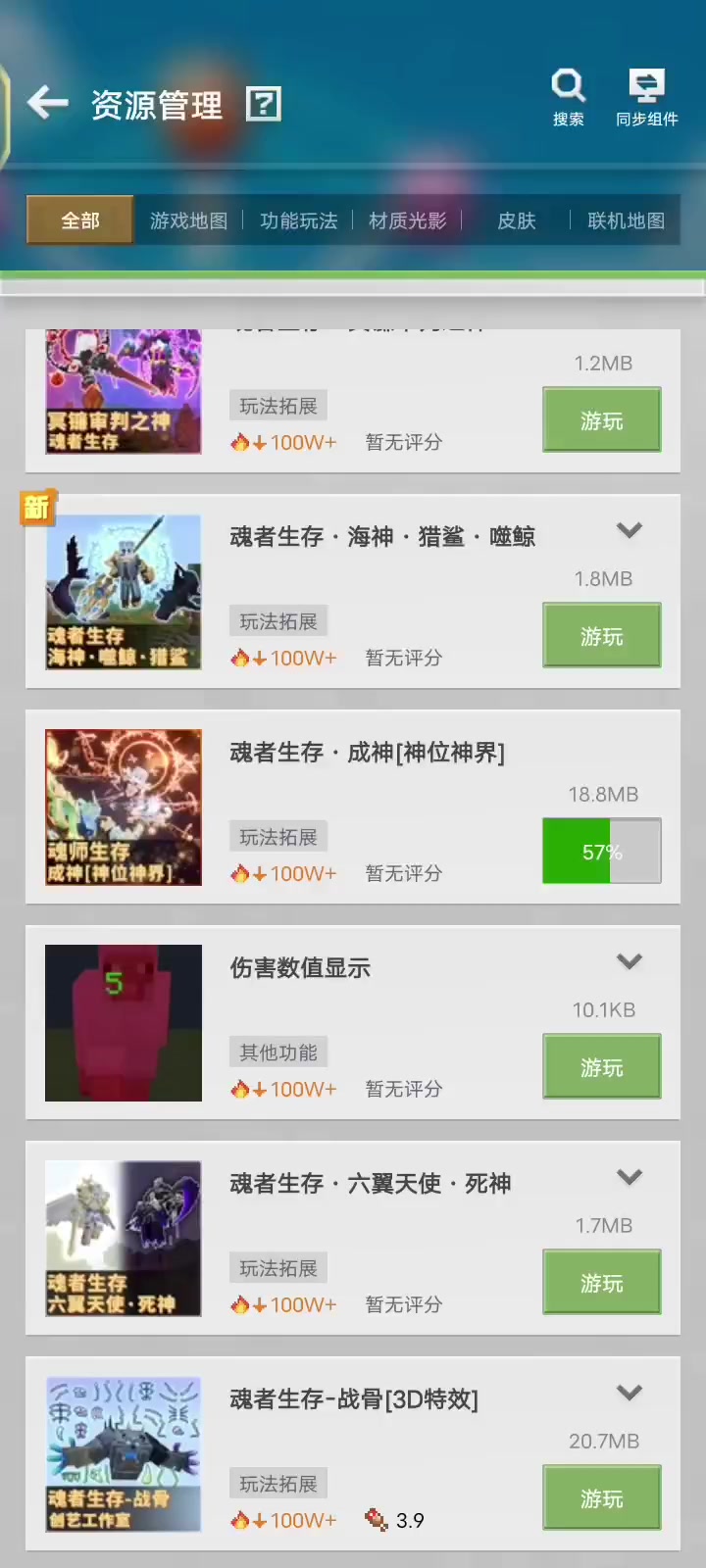Expand options for 伤害数值显示
706x1568 pixels.
[629, 961]
